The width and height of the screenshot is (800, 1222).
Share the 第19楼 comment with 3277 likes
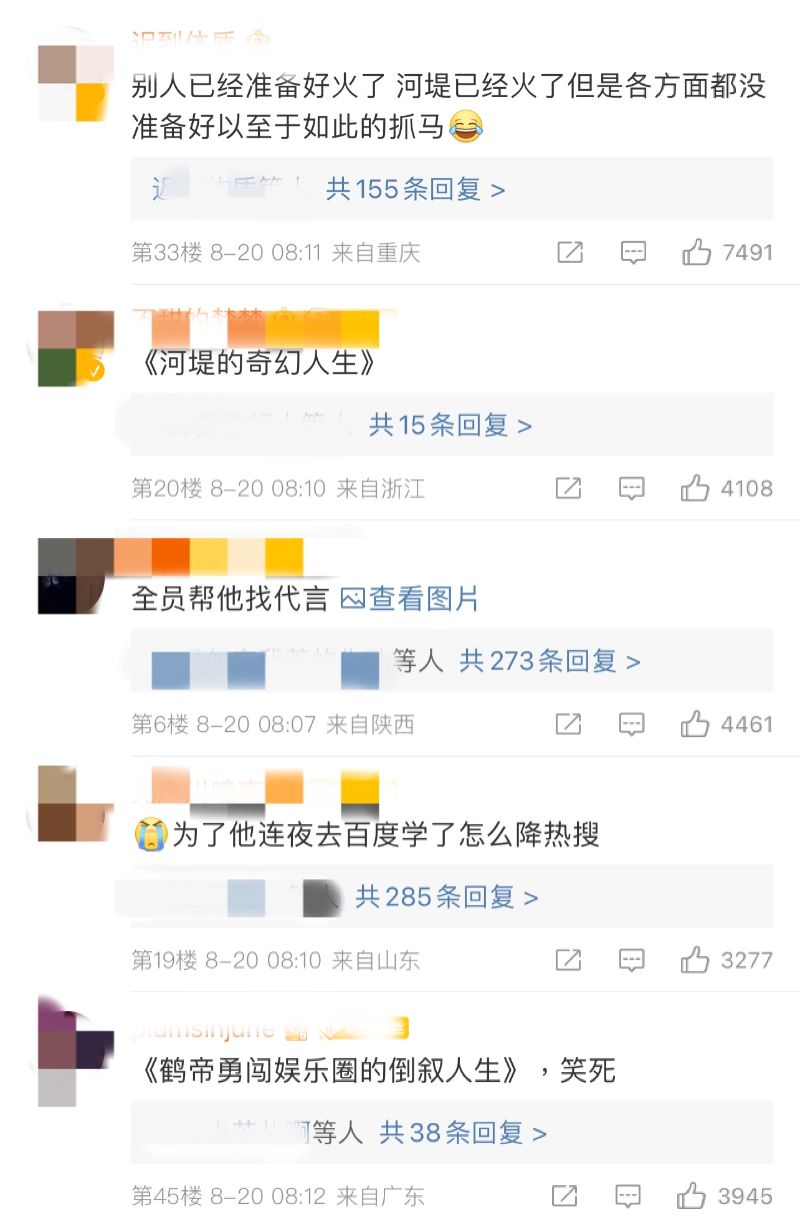[568, 961]
